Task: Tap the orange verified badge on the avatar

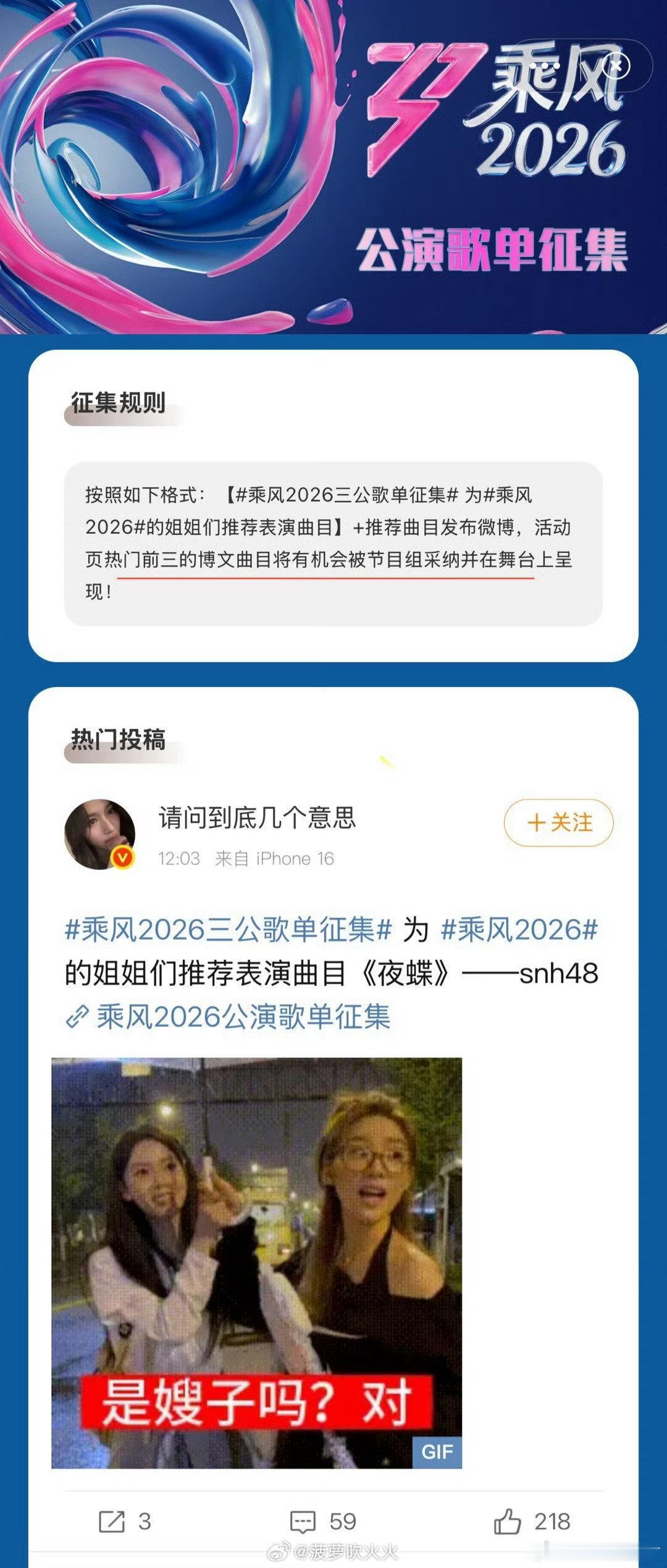Action: click(x=124, y=855)
